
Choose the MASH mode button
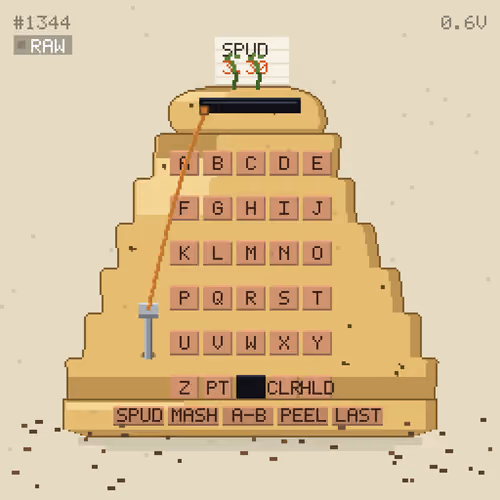pos(194,416)
